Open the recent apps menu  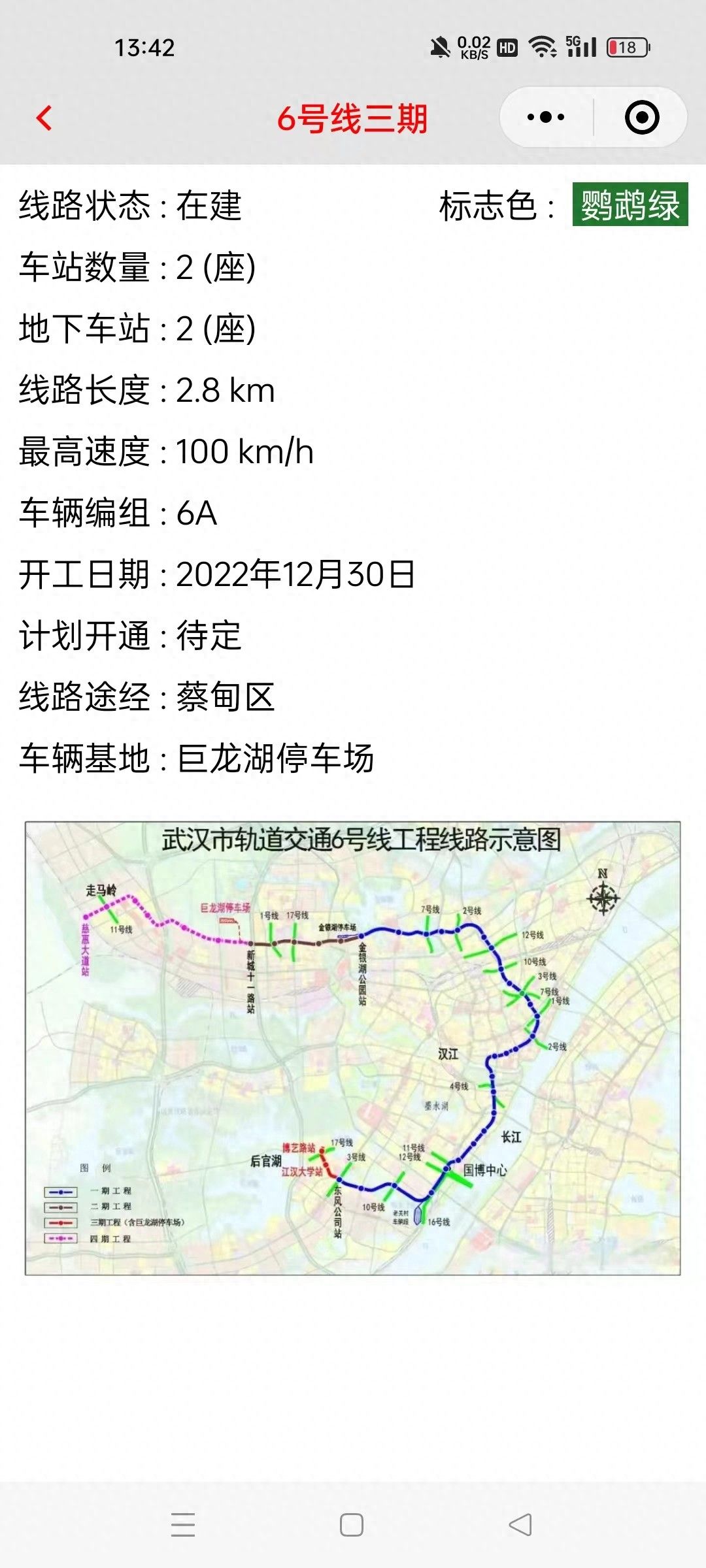pyautogui.click(x=183, y=1525)
